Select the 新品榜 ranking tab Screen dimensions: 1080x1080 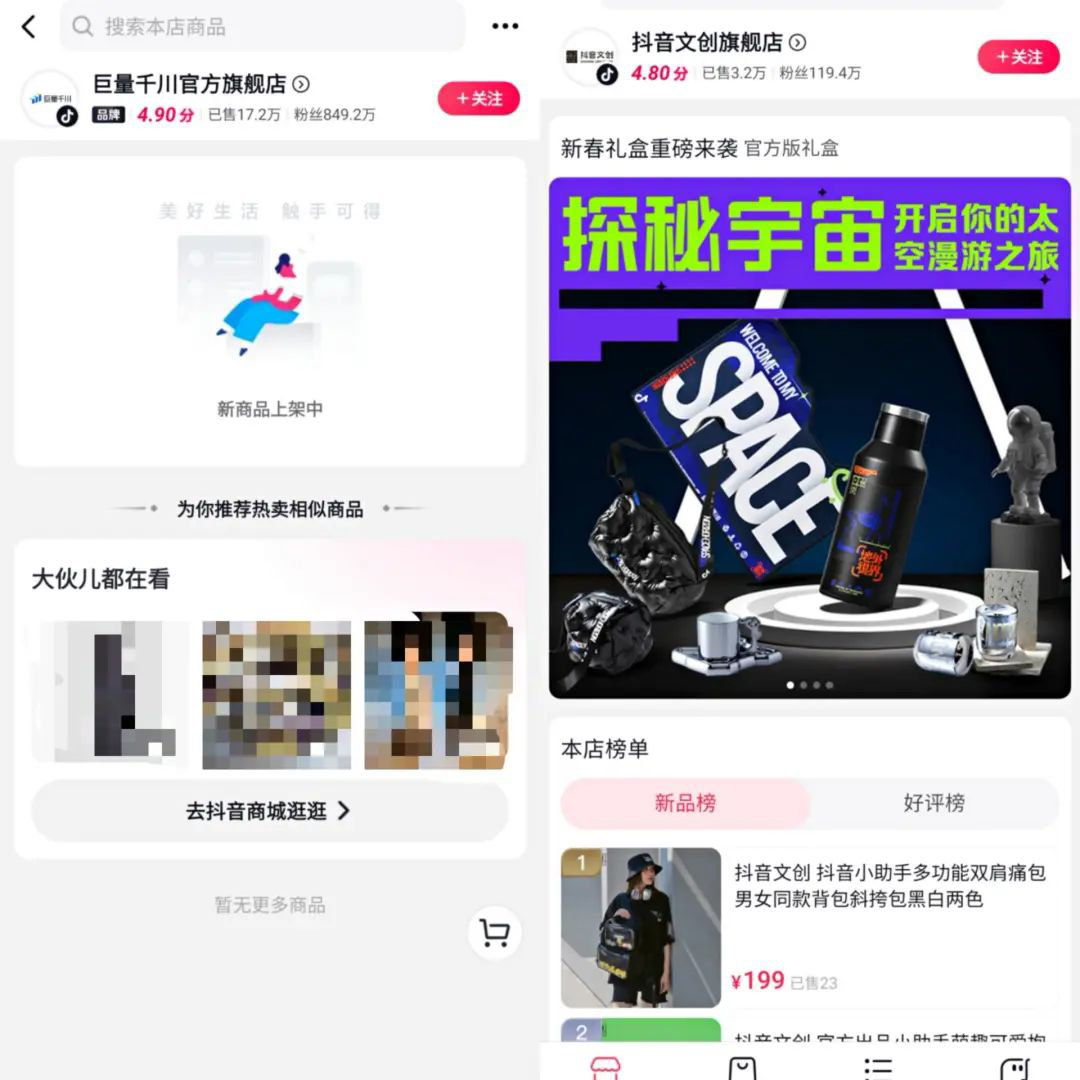(685, 803)
